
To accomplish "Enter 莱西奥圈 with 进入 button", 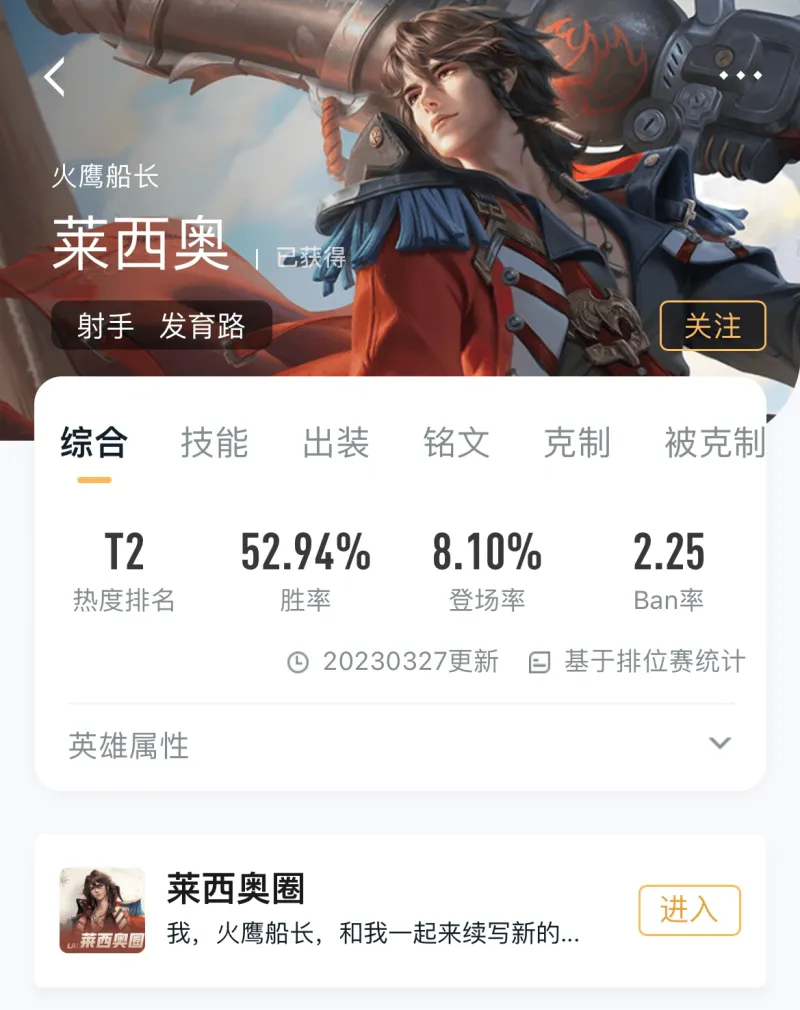I will [x=689, y=910].
